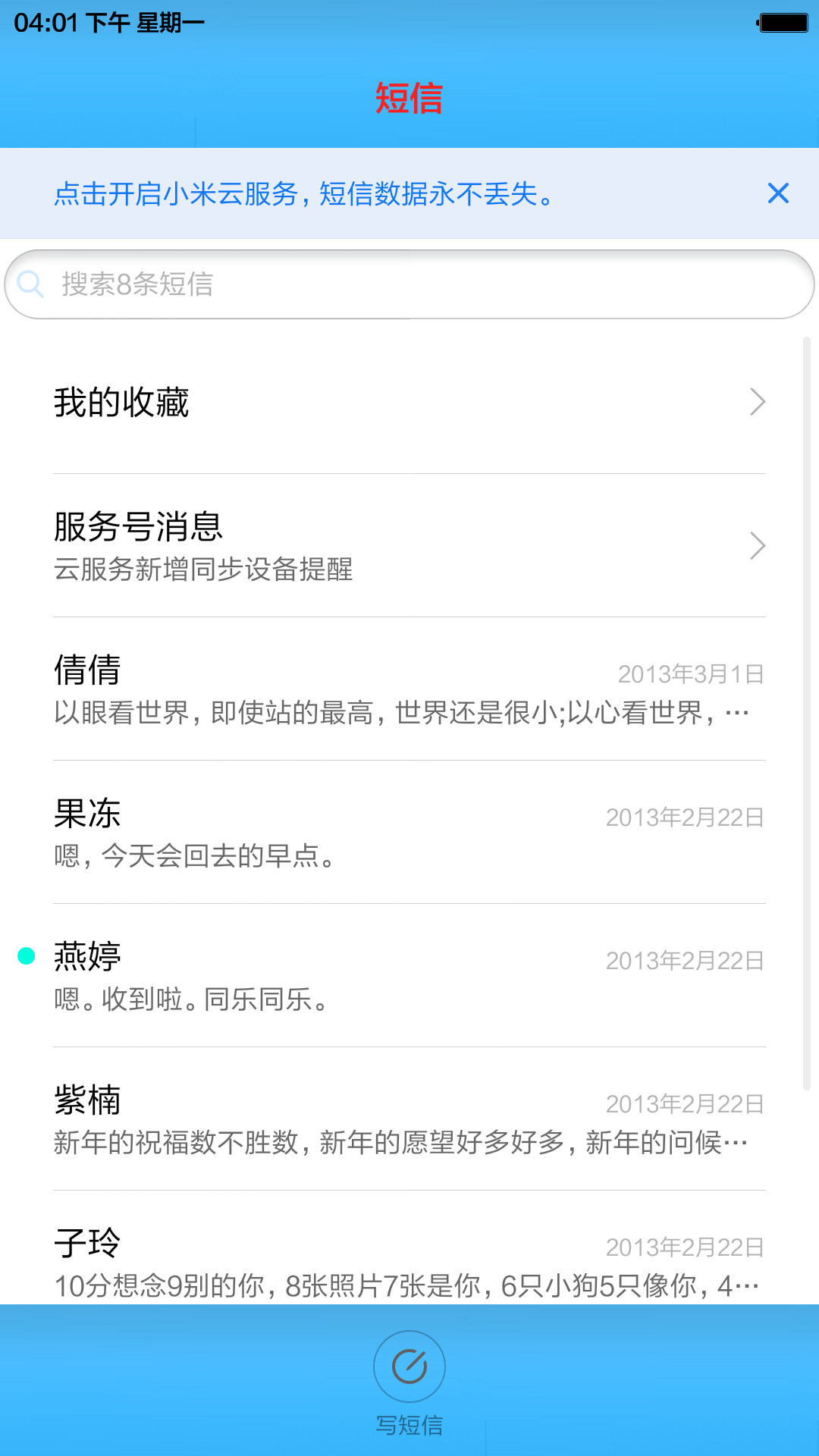Tap the Xiaomi cloud service activation link
This screenshot has height=1456, width=819.
click(x=305, y=194)
